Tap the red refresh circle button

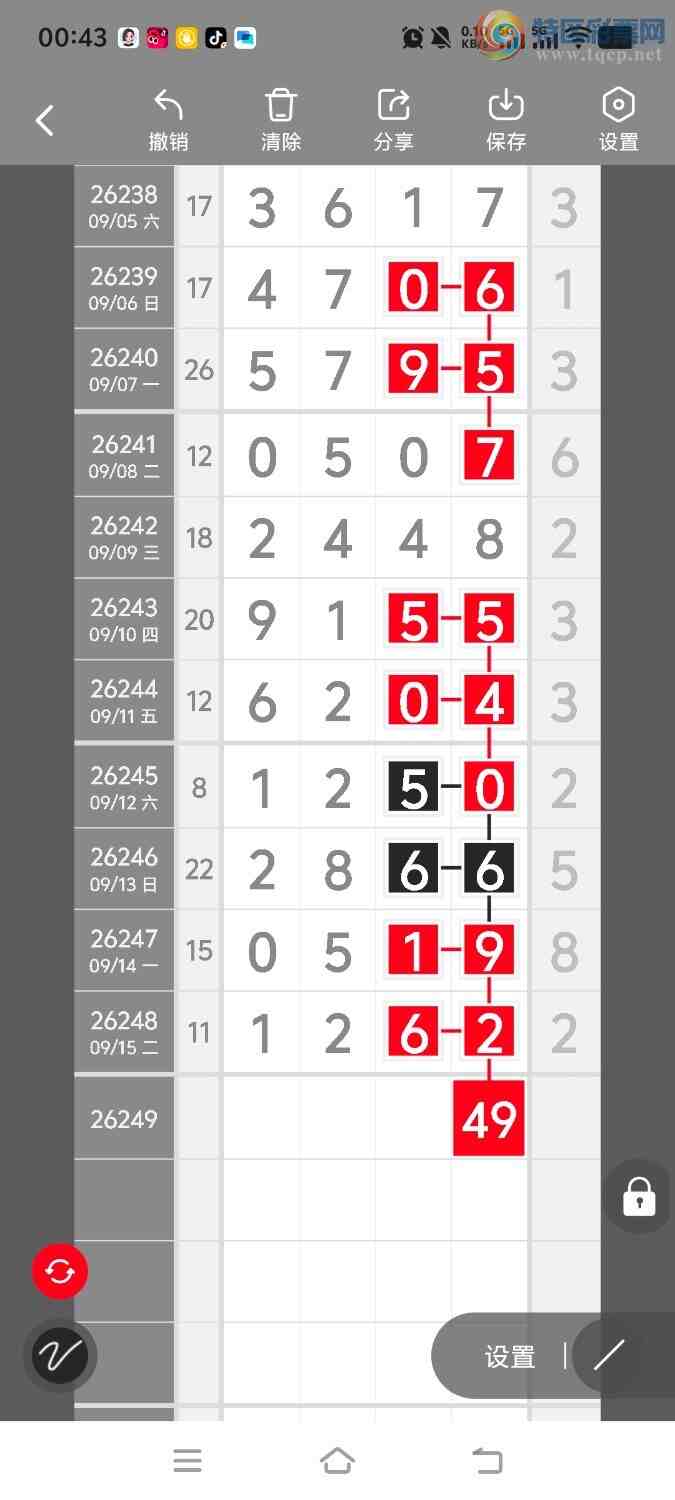coord(60,1271)
